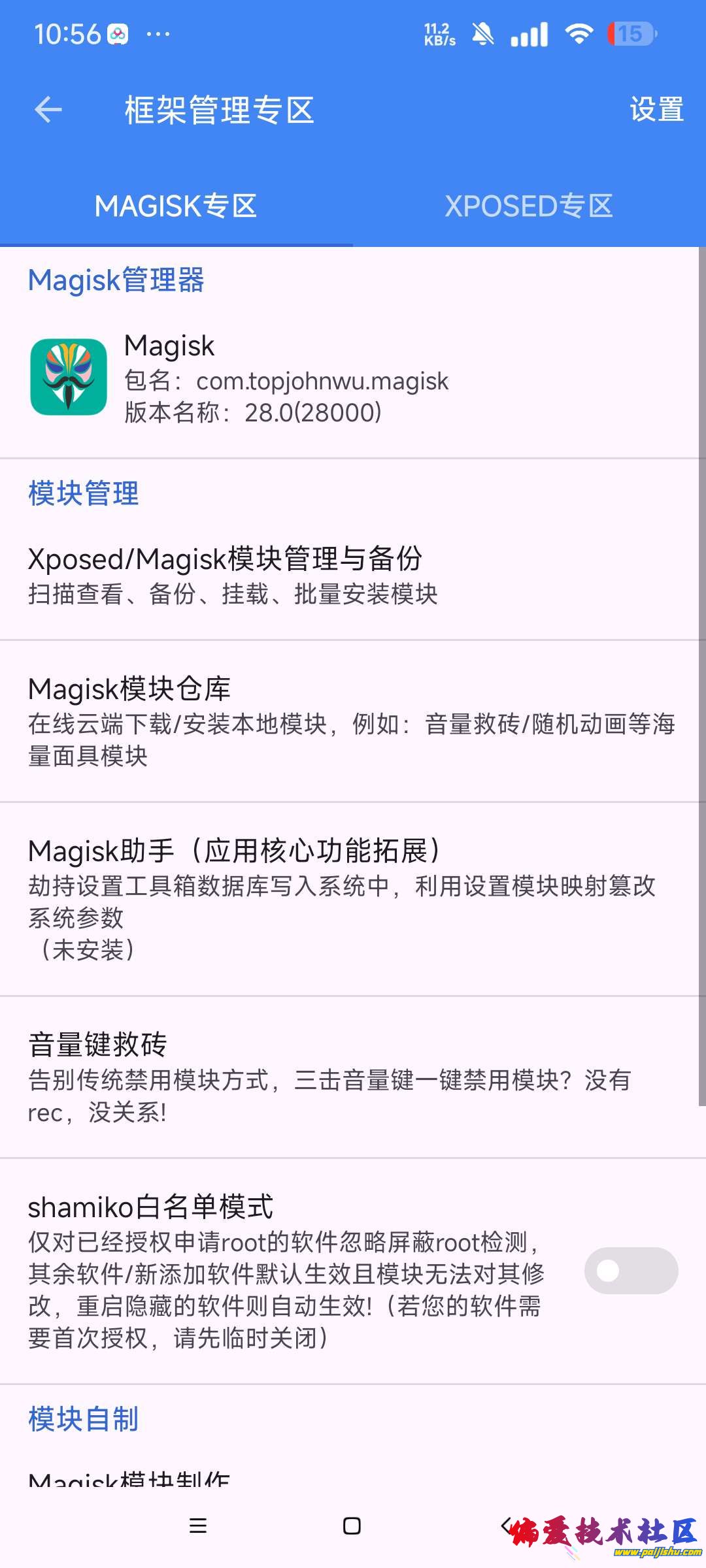Select the MAGISK专区 tab

click(x=176, y=206)
